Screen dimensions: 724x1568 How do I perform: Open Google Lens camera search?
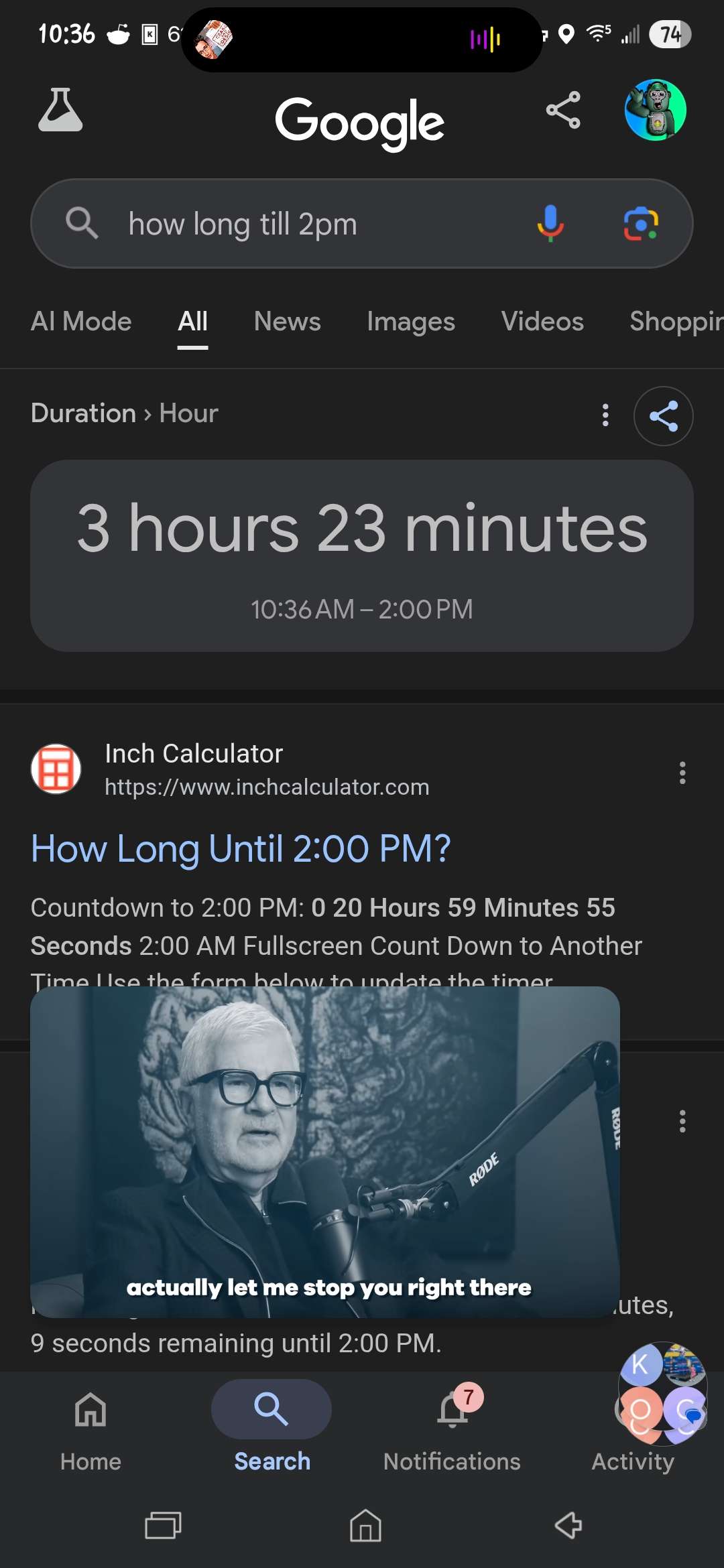(x=641, y=224)
